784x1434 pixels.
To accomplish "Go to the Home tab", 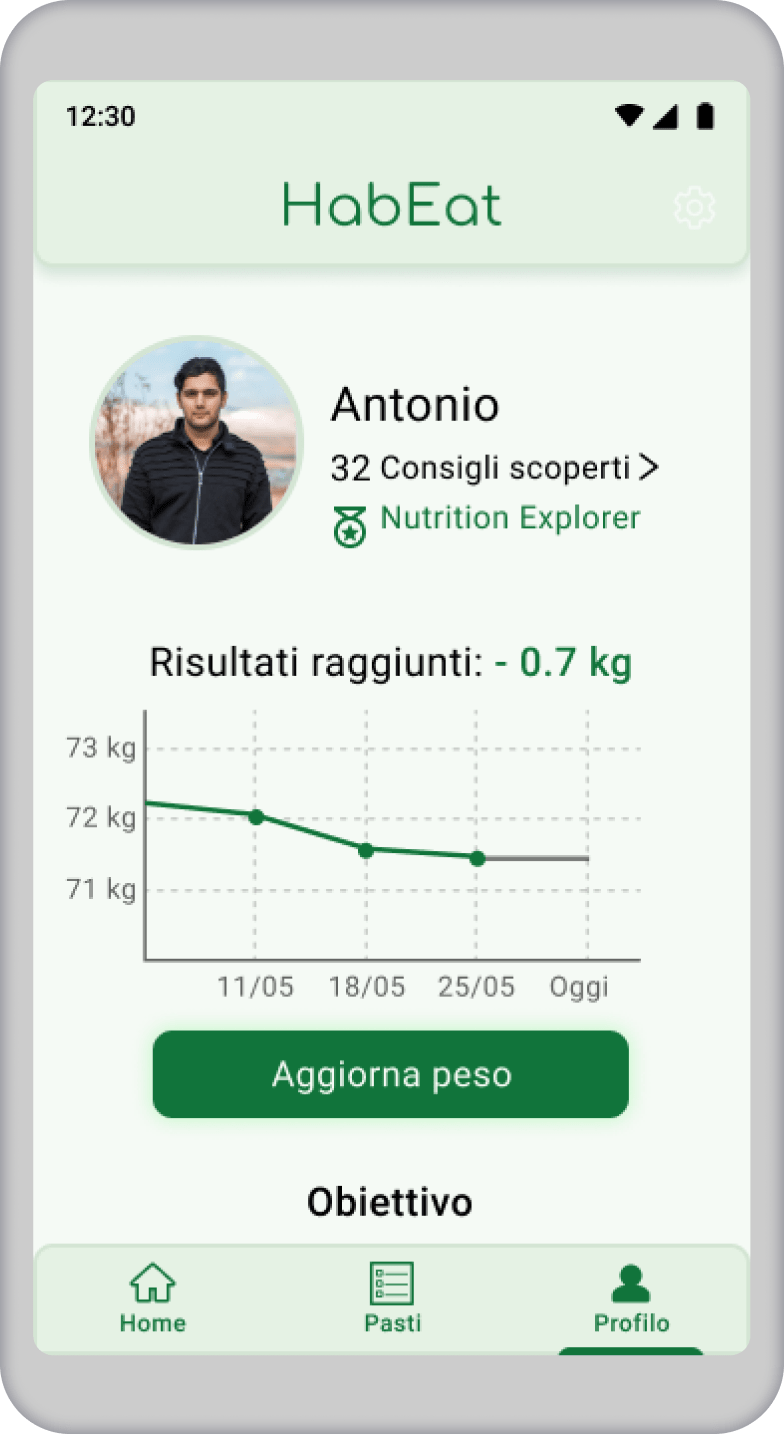I will 153,1298.
